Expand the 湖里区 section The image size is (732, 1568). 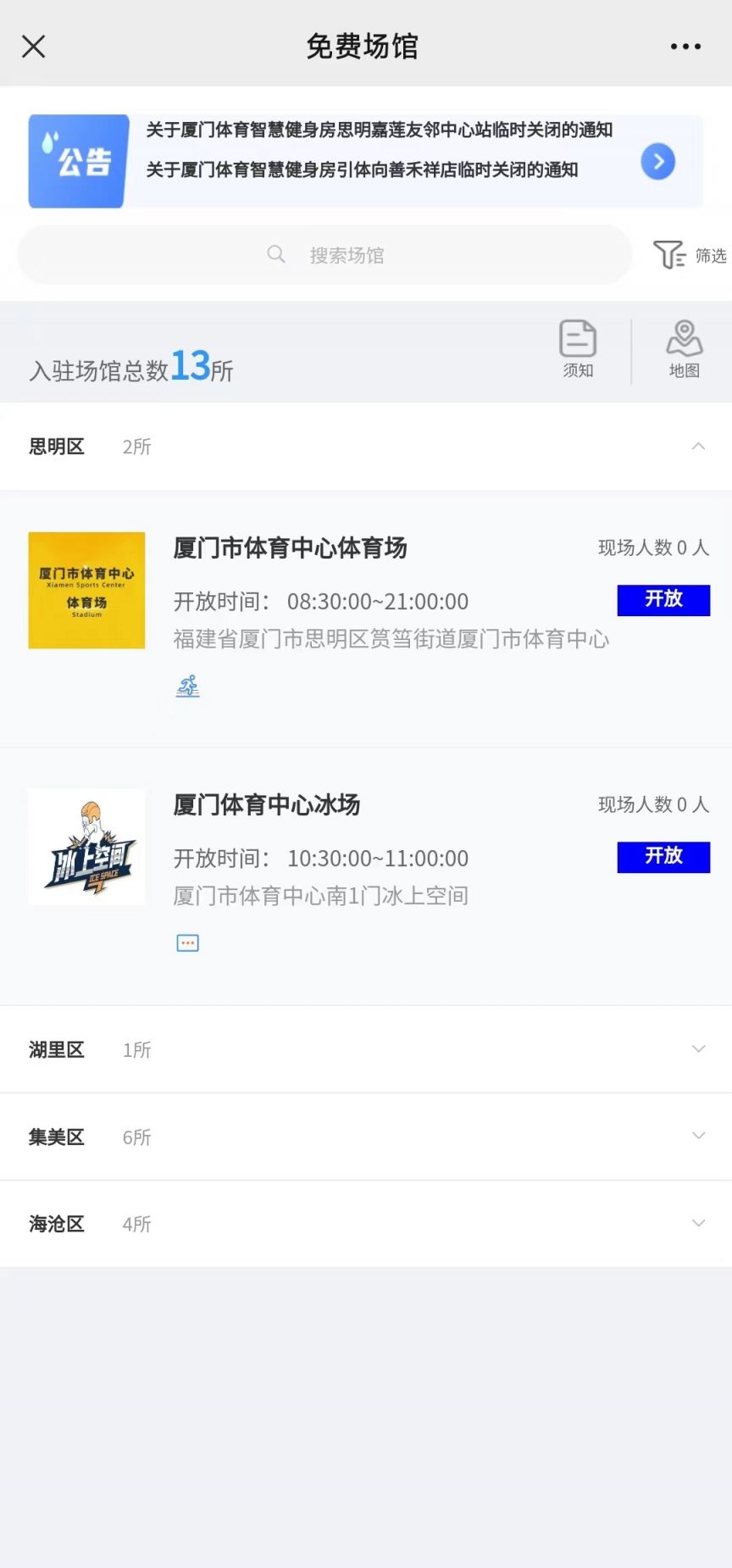click(366, 1050)
